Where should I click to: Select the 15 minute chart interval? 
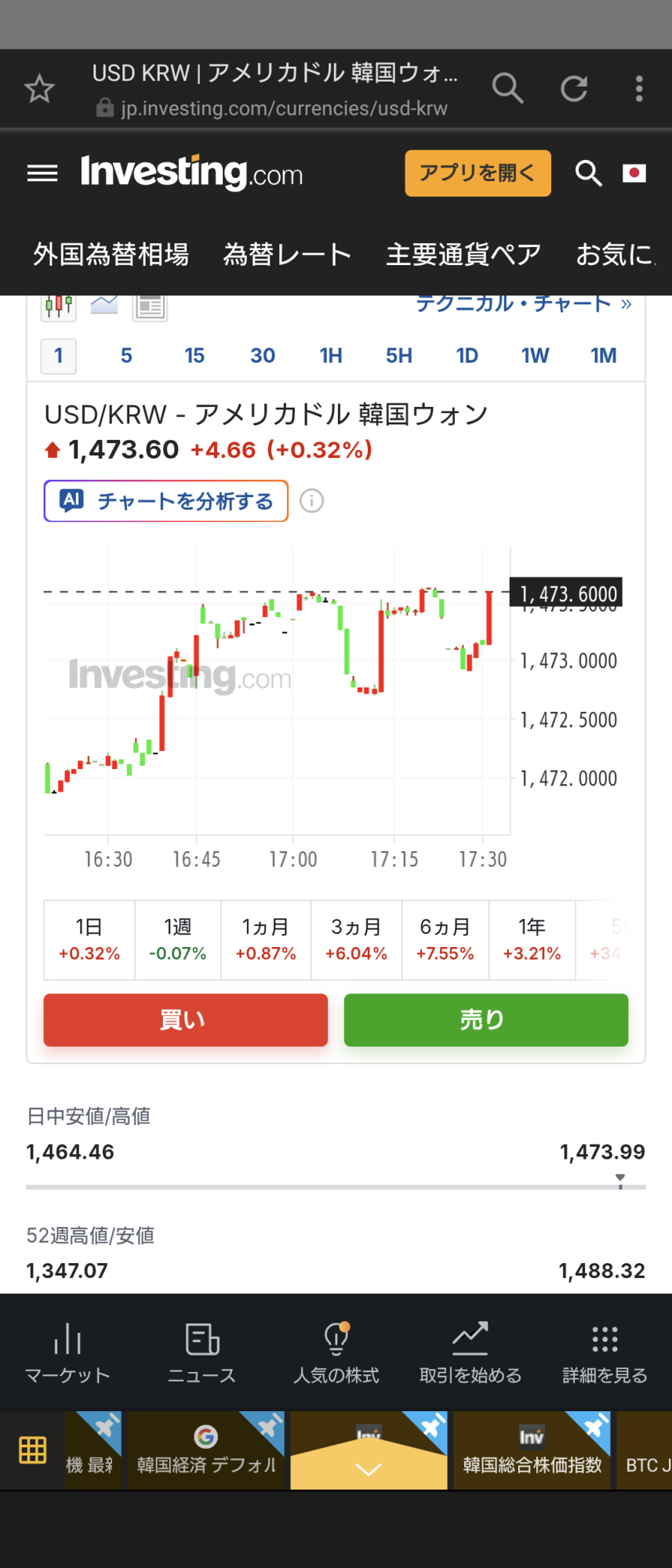pos(194,356)
